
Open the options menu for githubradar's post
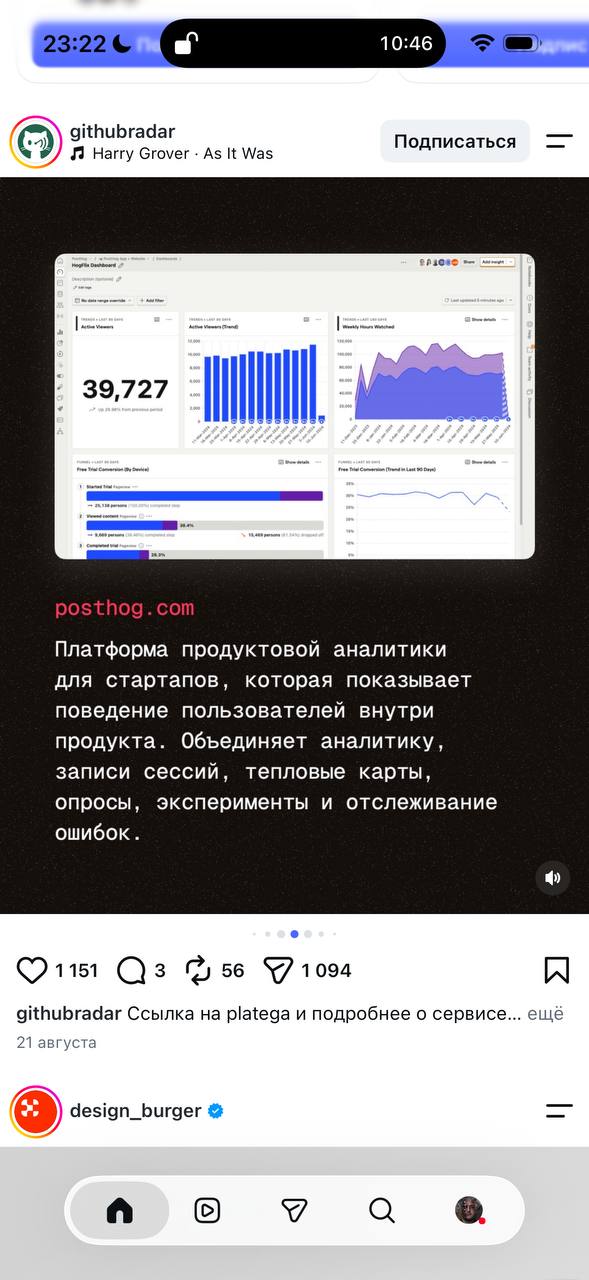(x=560, y=141)
